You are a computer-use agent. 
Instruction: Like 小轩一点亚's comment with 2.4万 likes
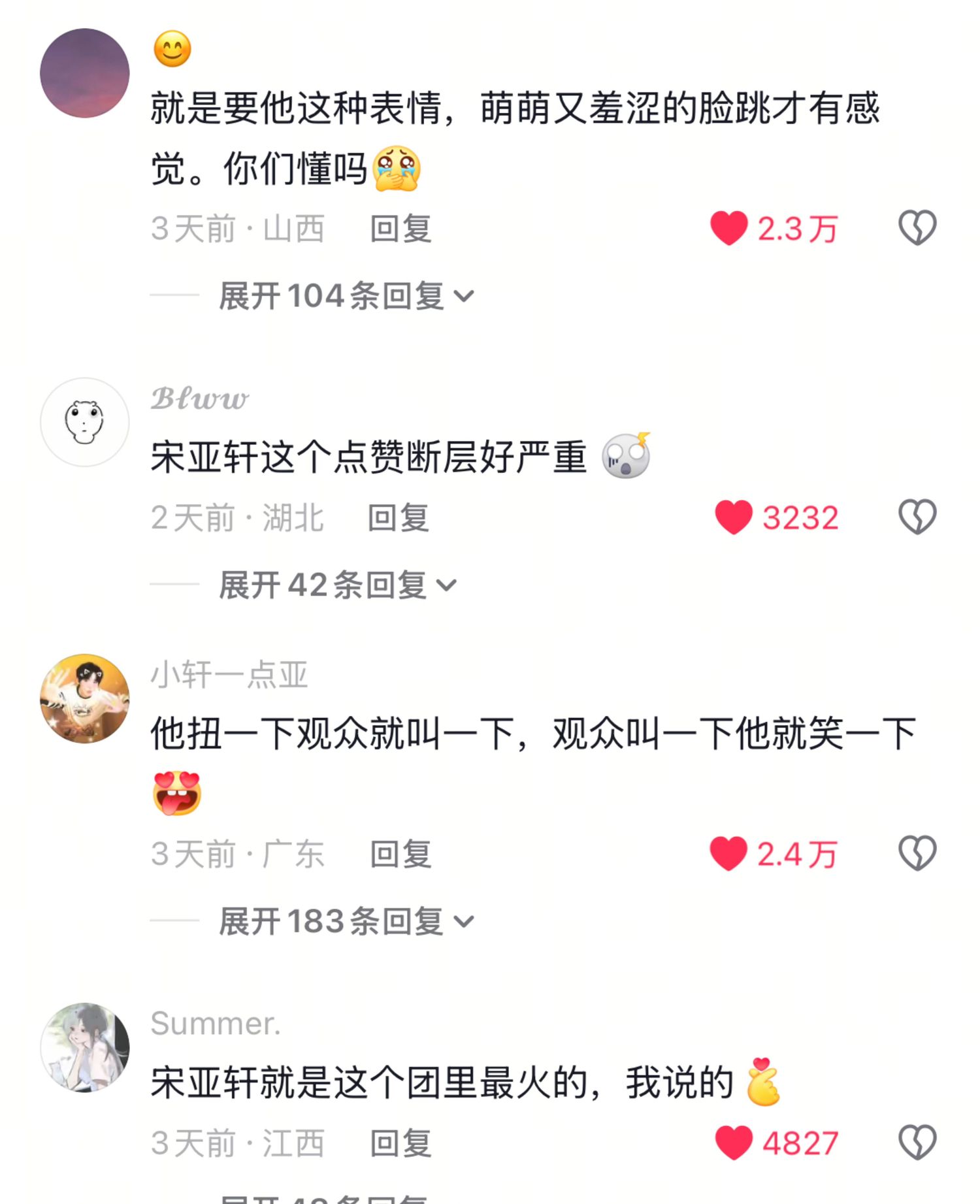click(x=728, y=854)
